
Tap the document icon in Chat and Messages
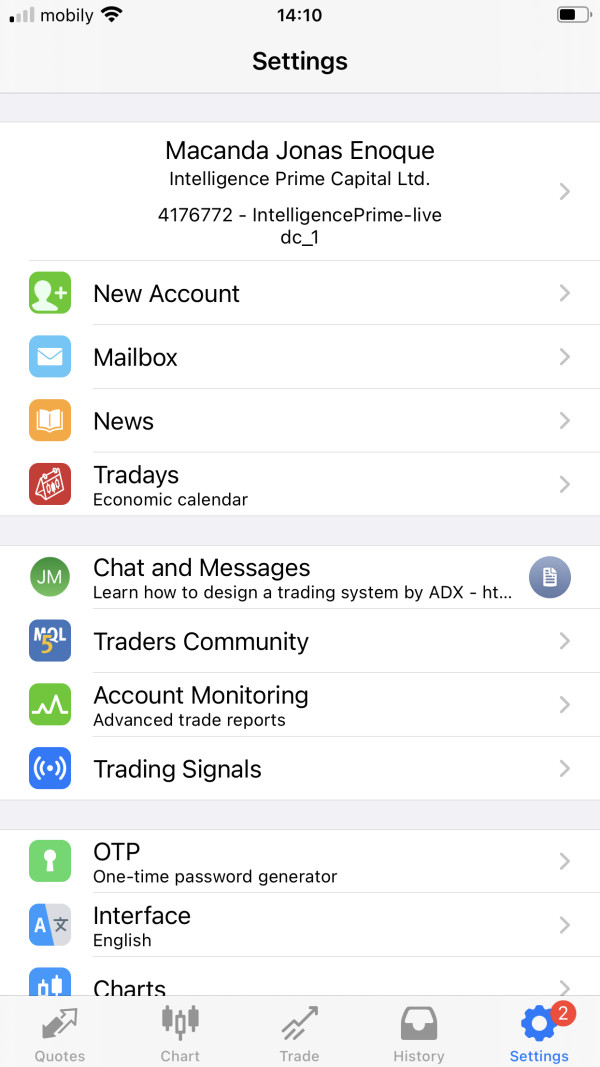click(550, 578)
